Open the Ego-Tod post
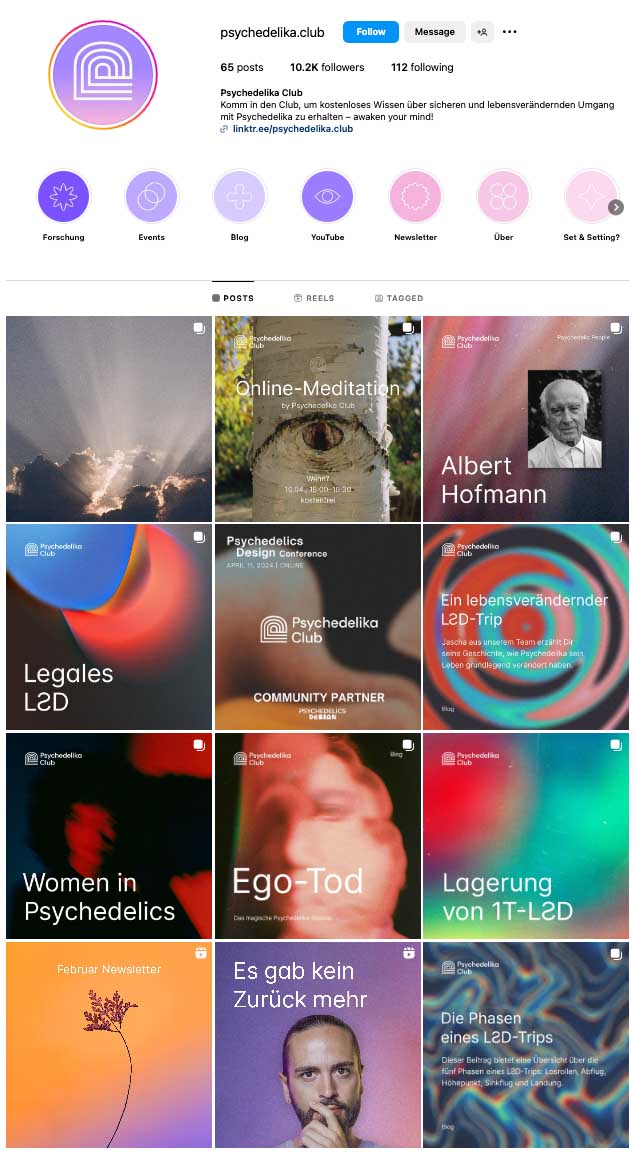 point(317,835)
